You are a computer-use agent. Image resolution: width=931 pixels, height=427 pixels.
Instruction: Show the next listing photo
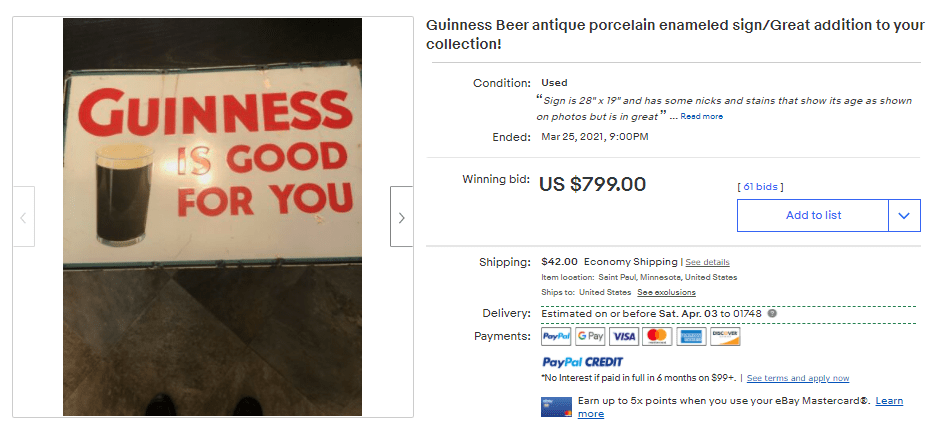click(x=401, y=217)
